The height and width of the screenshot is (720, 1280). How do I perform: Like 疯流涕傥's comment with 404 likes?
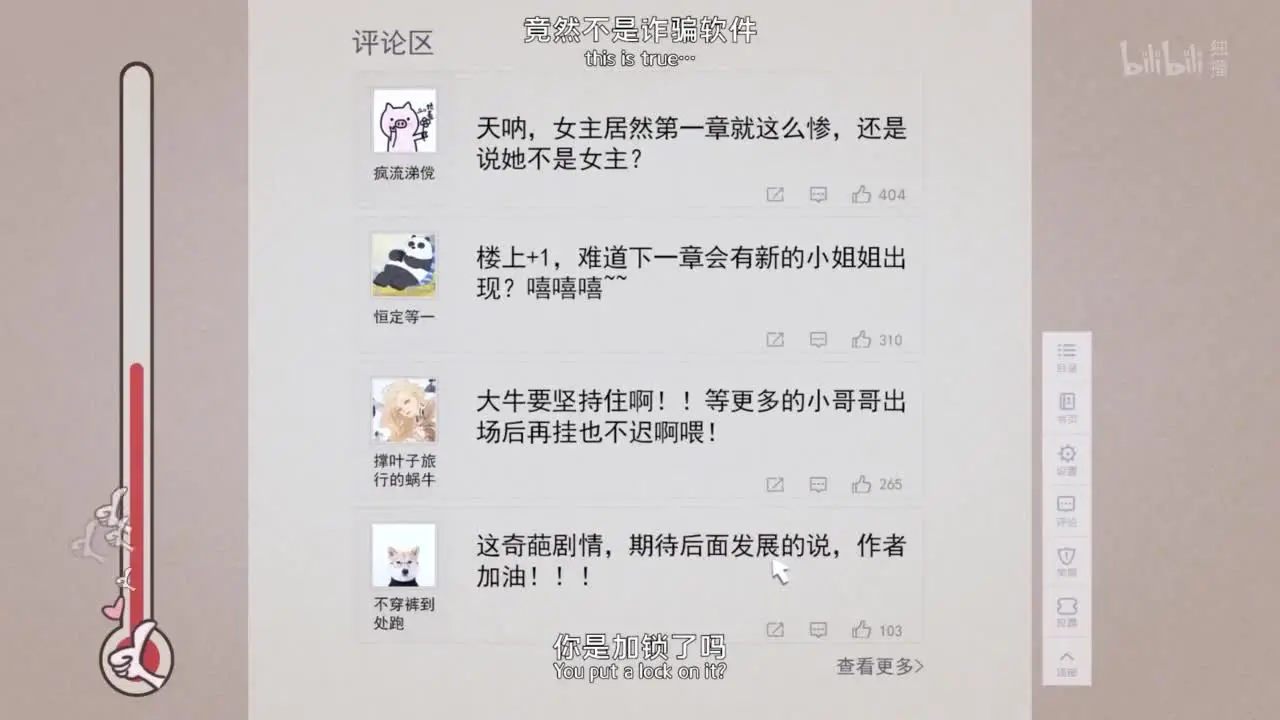[861, 195]
